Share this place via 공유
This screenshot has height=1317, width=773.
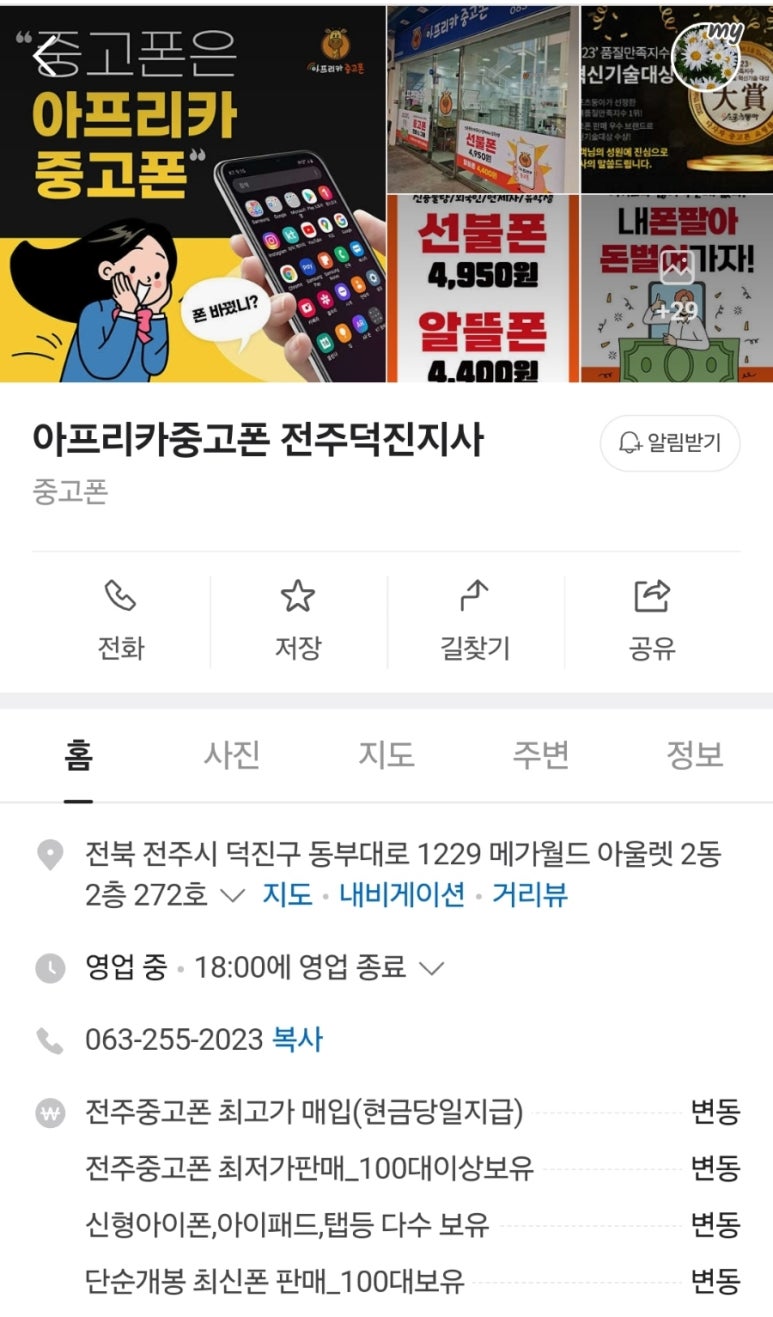pos(652,622)
